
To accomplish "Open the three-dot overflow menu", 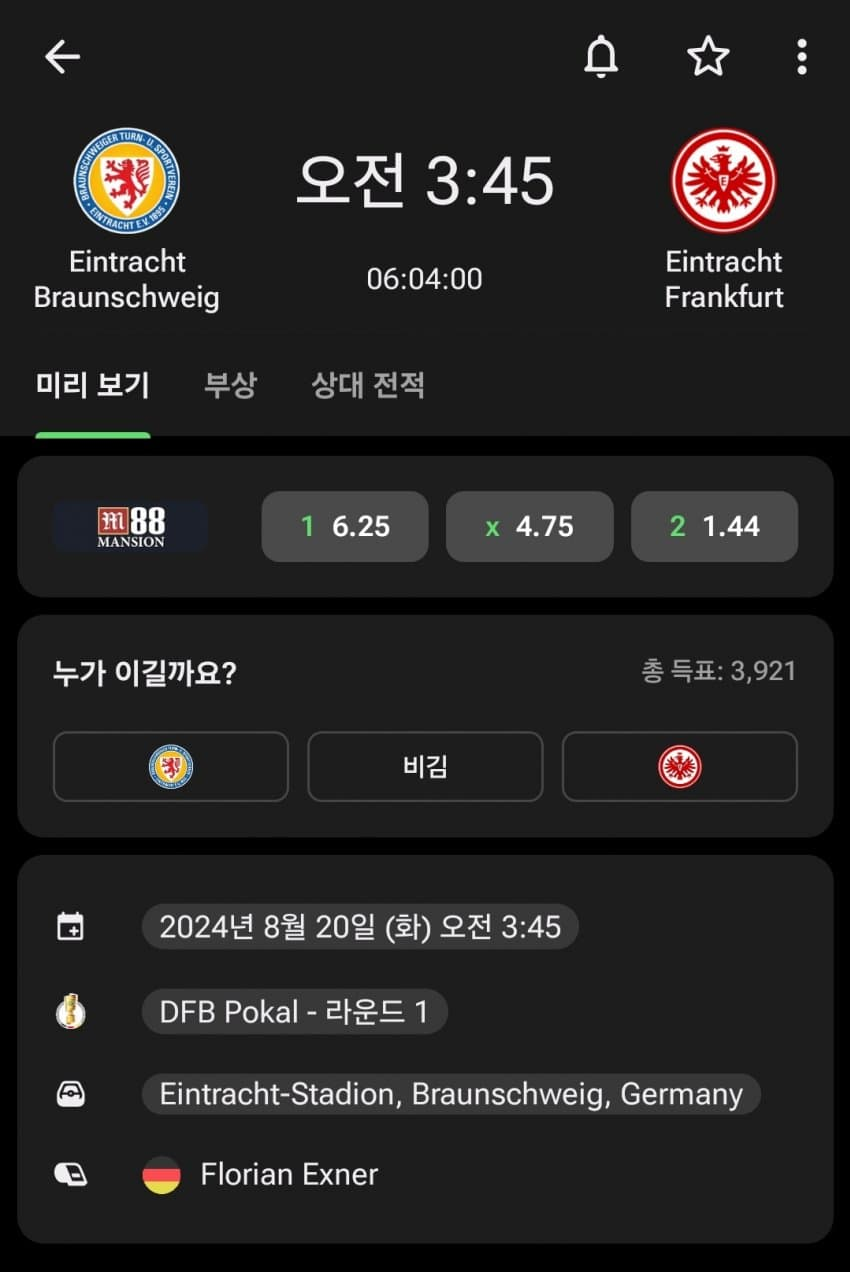I will point(801,57).
